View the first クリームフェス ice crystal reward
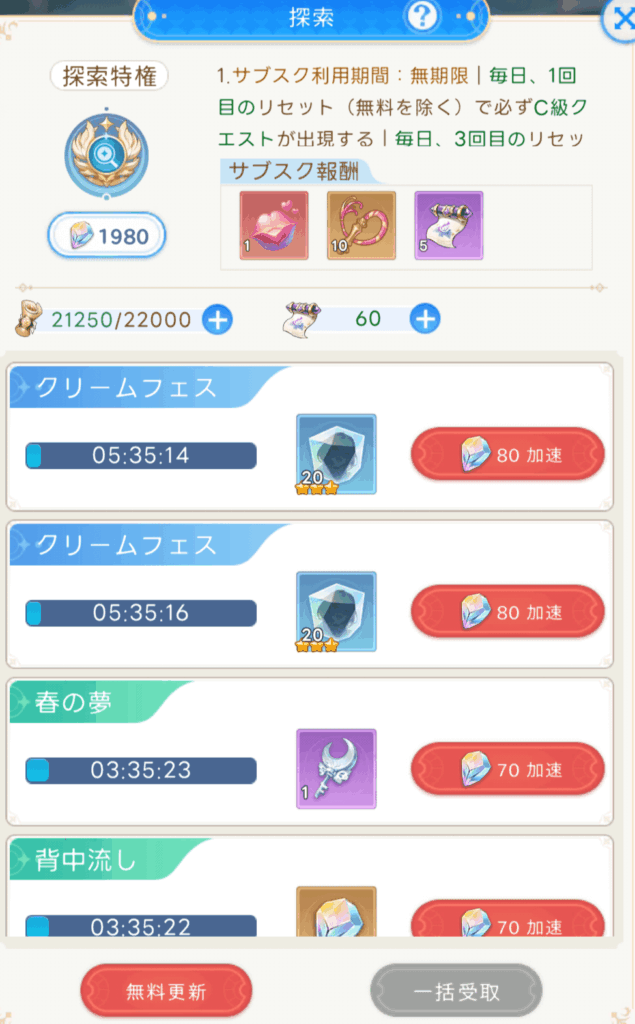 tap(336, 455)
